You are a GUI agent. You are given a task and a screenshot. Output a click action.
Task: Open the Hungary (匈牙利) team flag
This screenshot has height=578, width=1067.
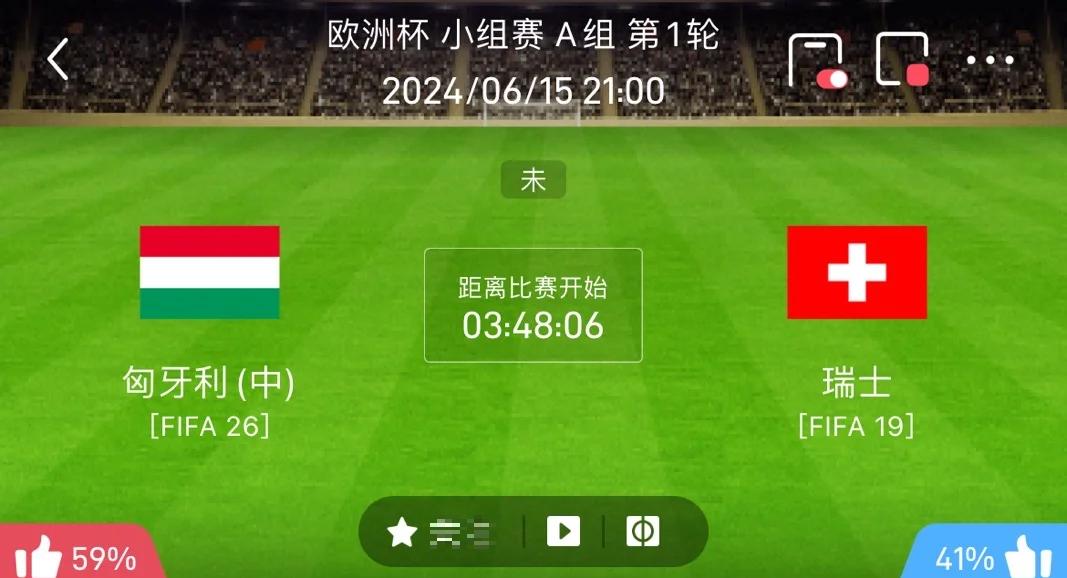tap(209, 272)
